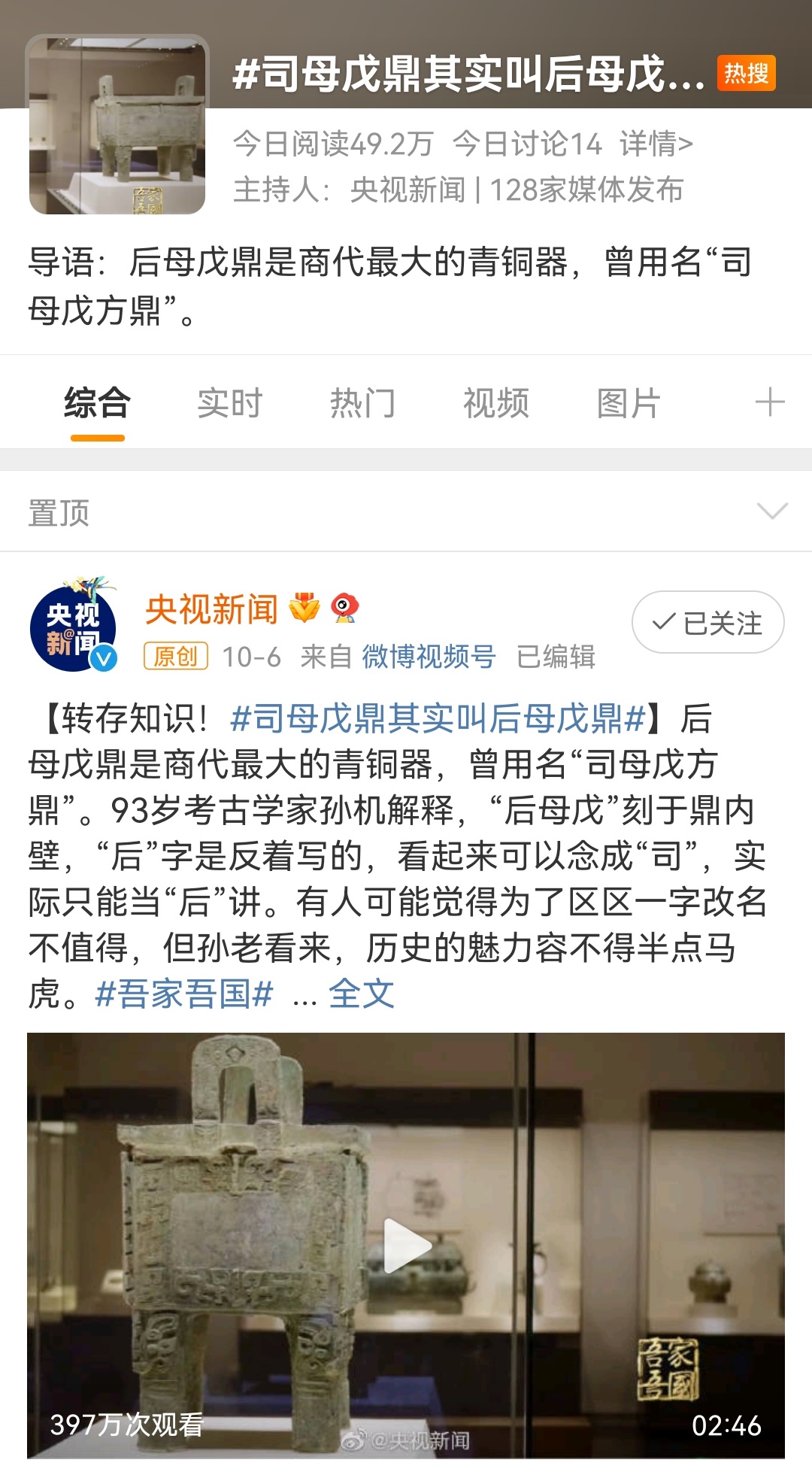Tap the 已关注 follow button
The height and width of the screenshot is (1484, 812).
tap(707, 623)
